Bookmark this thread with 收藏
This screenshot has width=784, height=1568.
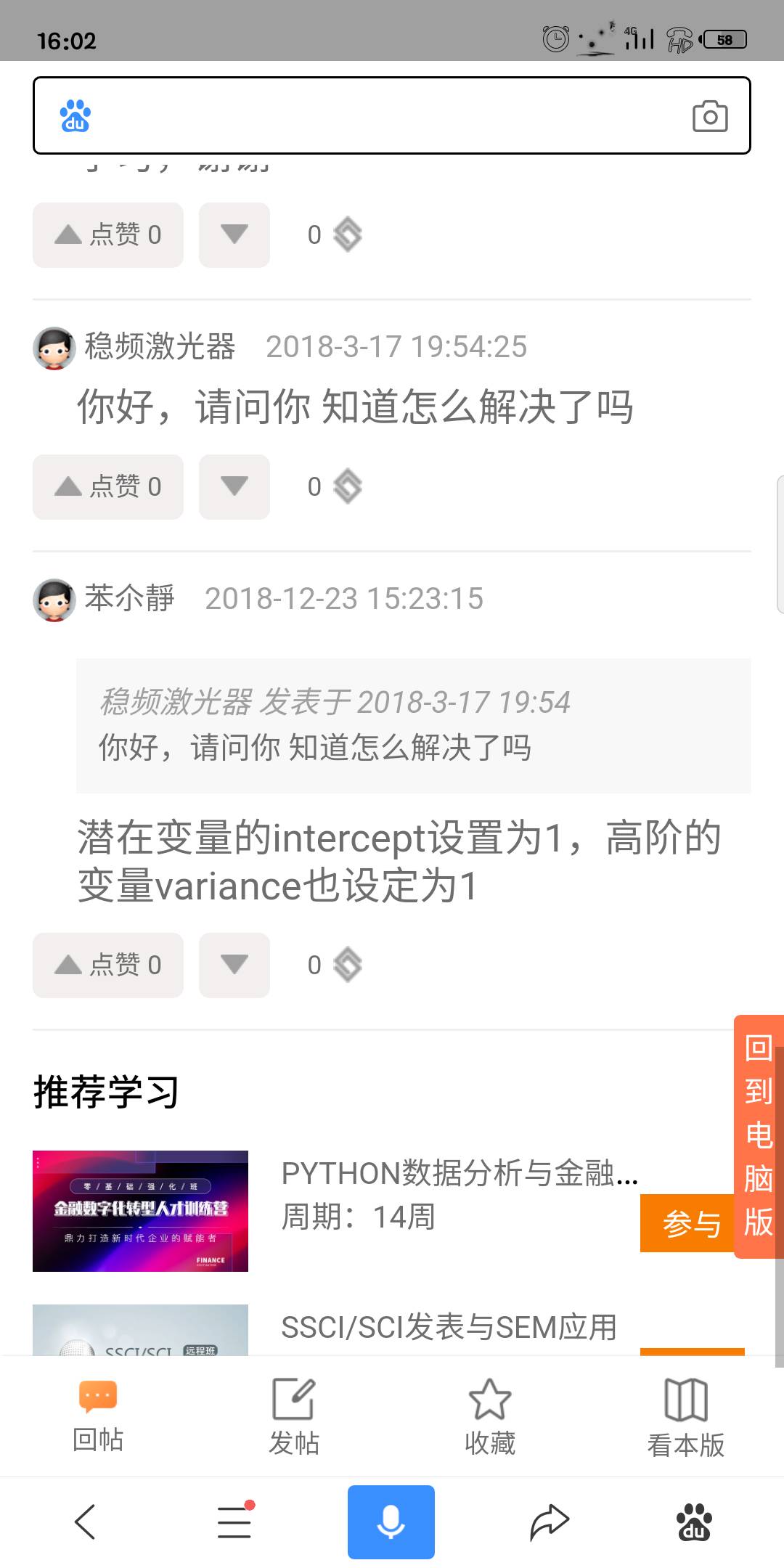pos(490,1416)
